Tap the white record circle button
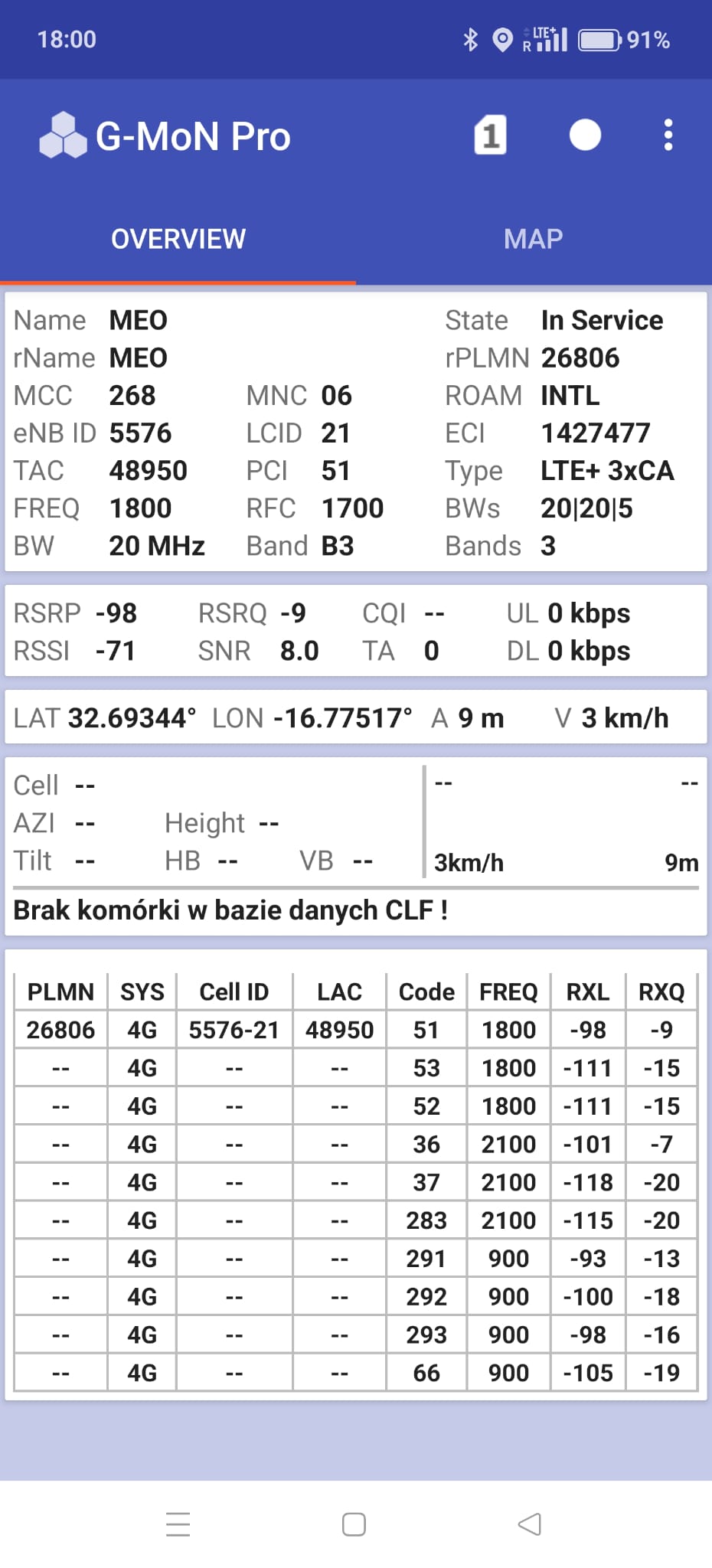712x1568 pixels. click(x=585, y=136)
